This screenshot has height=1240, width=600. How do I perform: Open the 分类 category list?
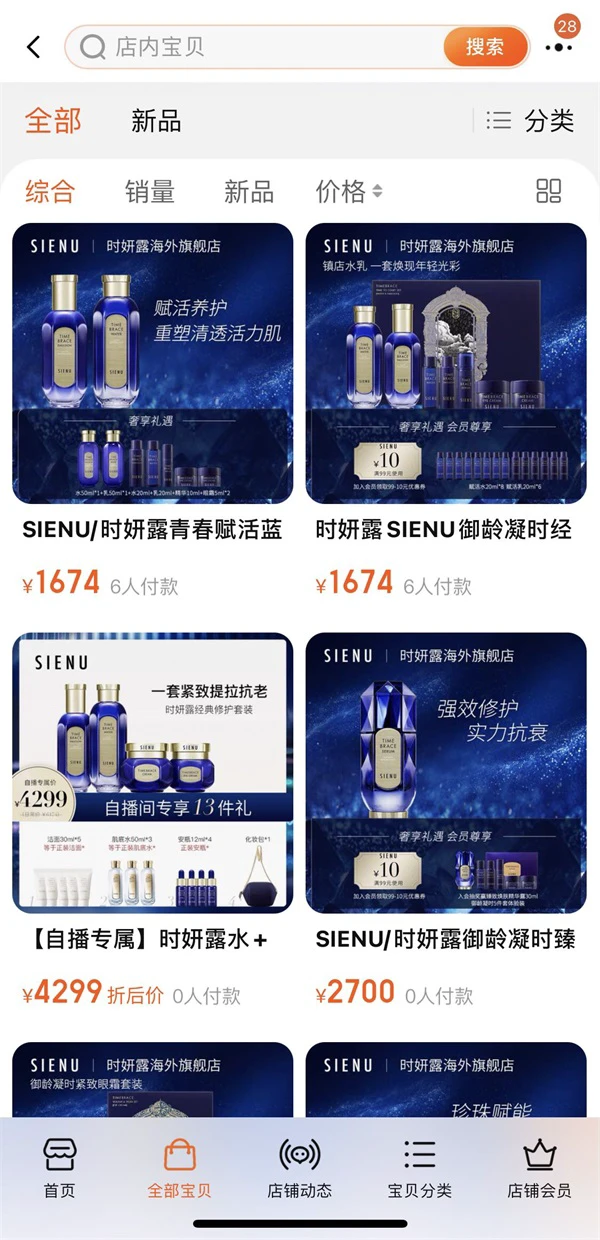[530, 121]
